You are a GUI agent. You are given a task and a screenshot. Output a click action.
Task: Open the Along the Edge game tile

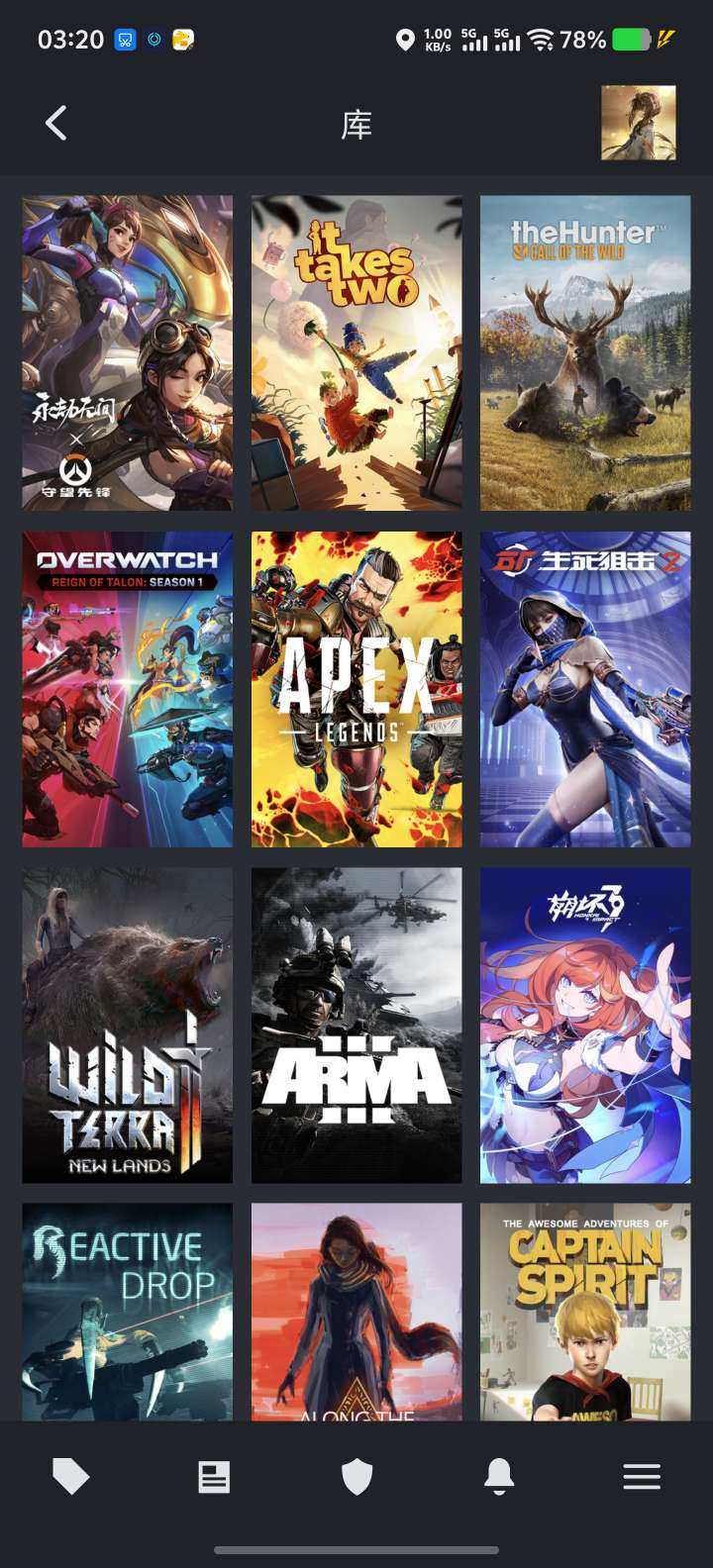pos(356,1312)
